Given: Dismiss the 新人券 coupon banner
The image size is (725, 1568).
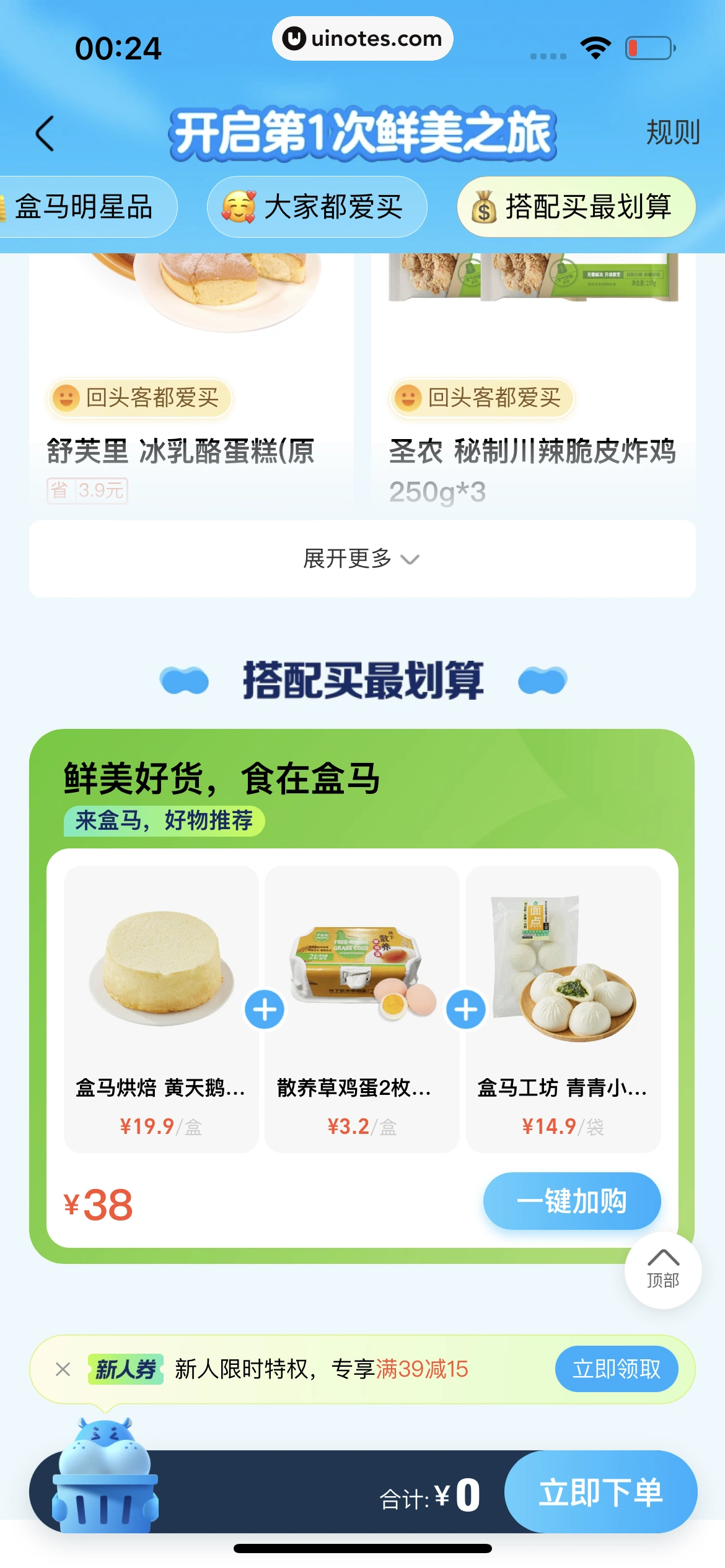Looking at the screenshot, I should (x=63, y=1369).
